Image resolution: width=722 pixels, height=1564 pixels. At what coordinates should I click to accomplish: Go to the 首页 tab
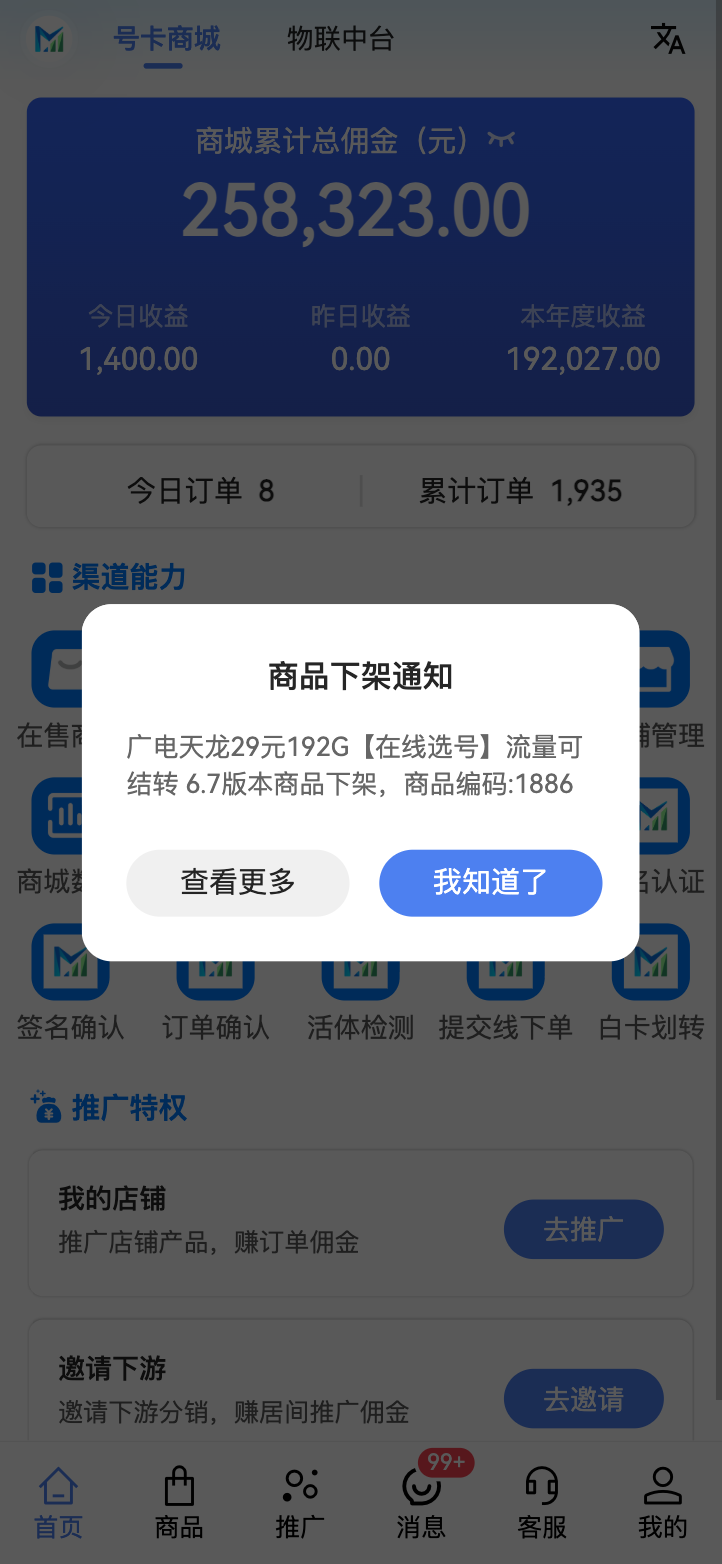(58, 1502)
